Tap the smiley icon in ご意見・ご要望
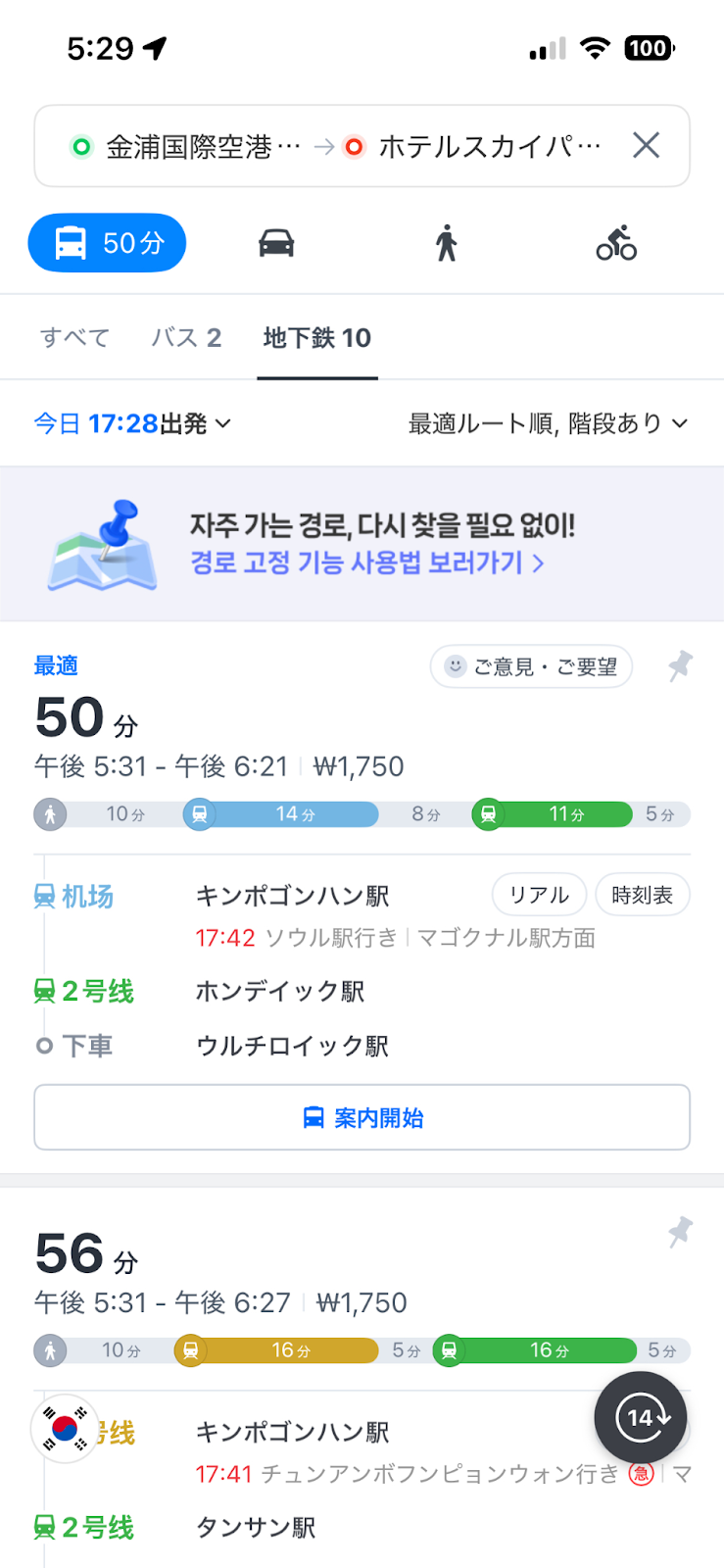Image resolution: width=724 pixels, height=1568 pixels. 455,665
